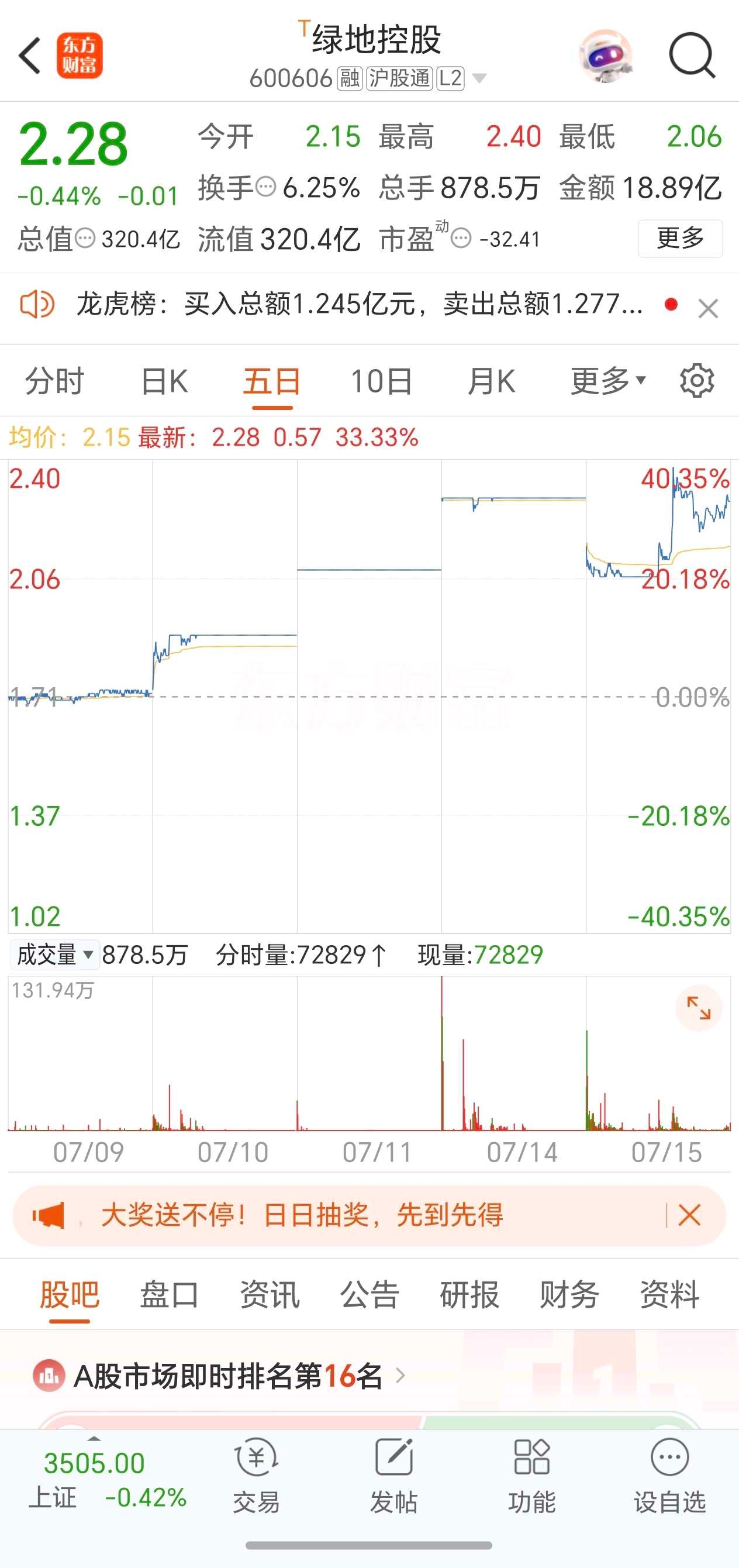Open the search magnifier icon
Screen dimensions: 739x1568
tap(692, 56)
